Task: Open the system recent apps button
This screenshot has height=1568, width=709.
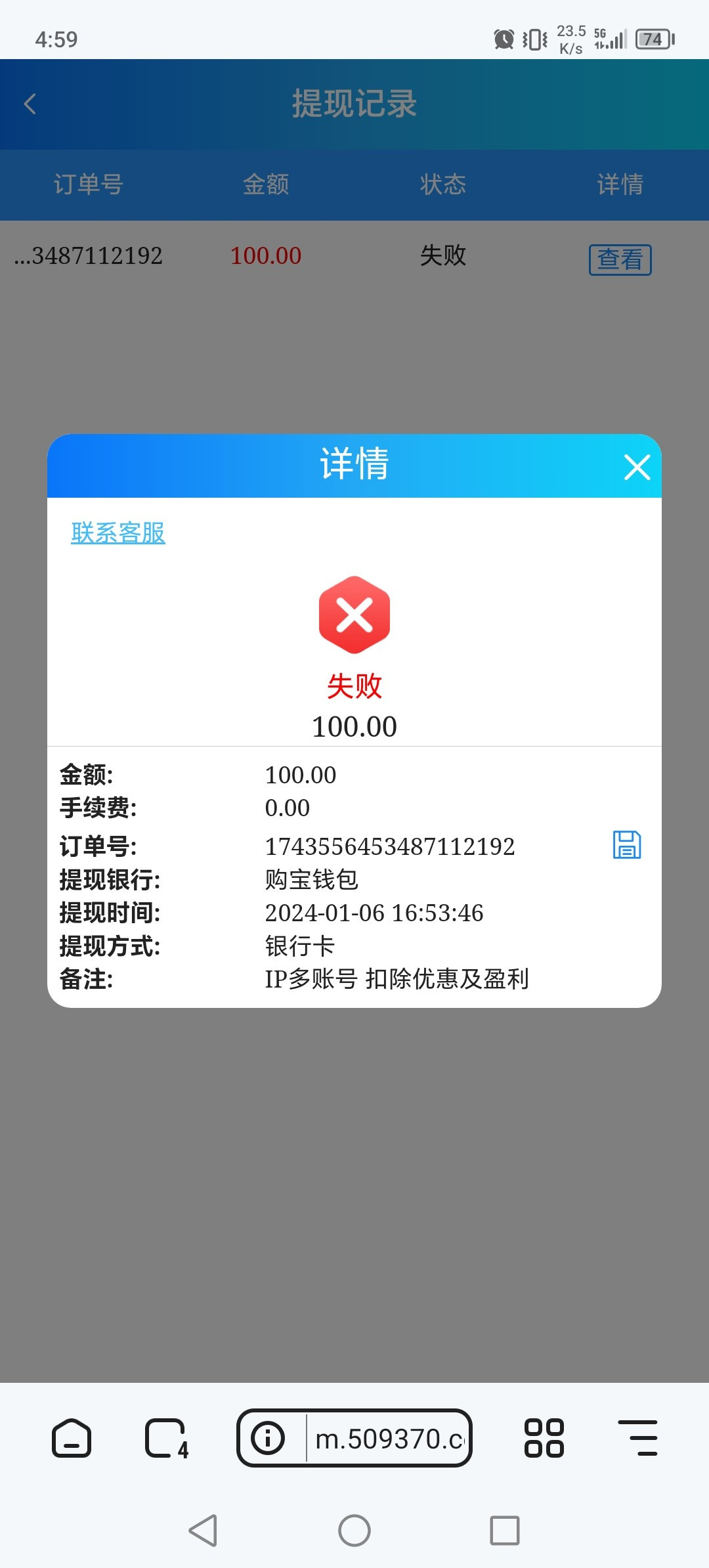Action: [505, 1531]
